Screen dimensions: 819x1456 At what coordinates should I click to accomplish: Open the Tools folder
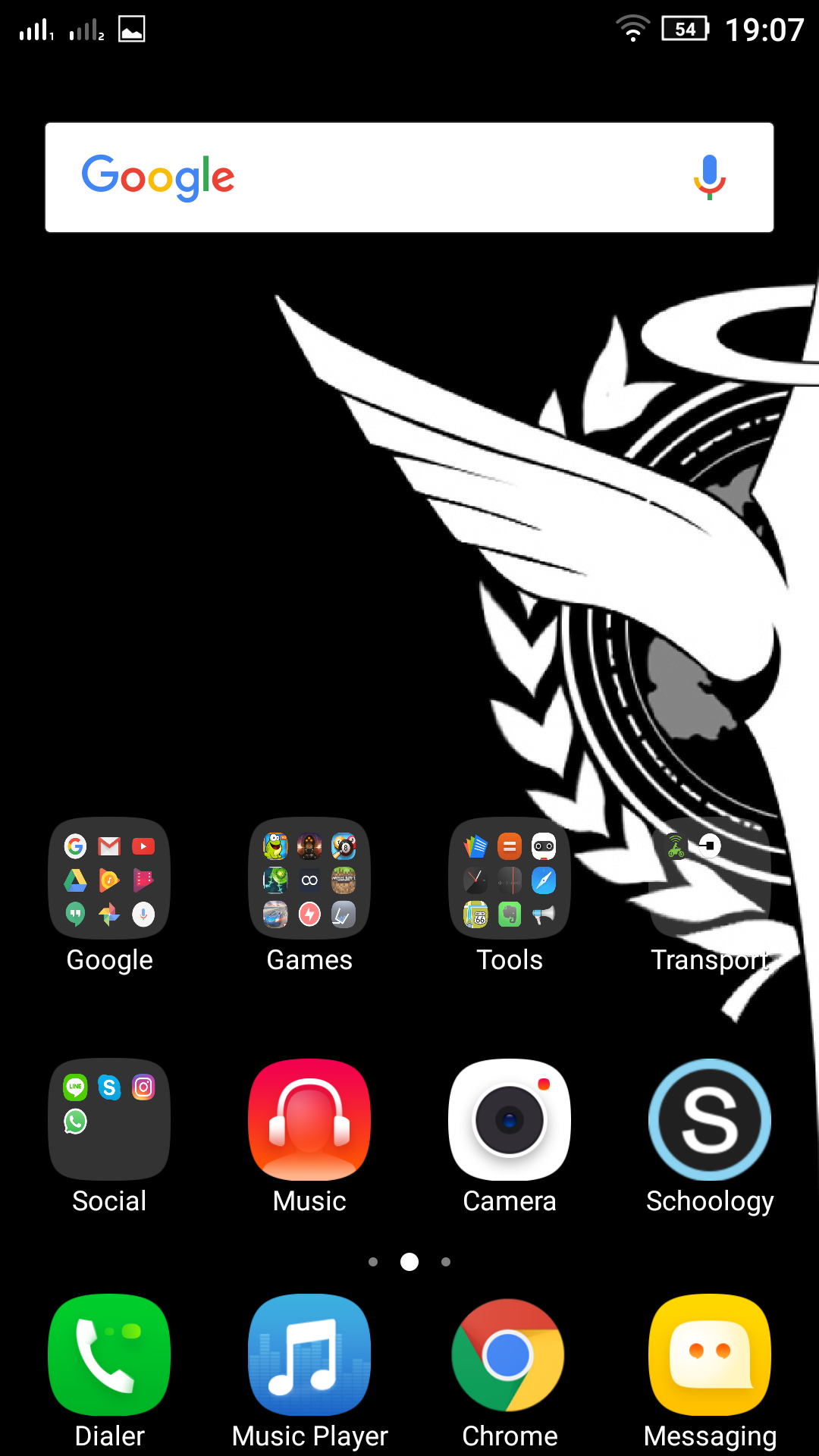[x=510, y=880]
